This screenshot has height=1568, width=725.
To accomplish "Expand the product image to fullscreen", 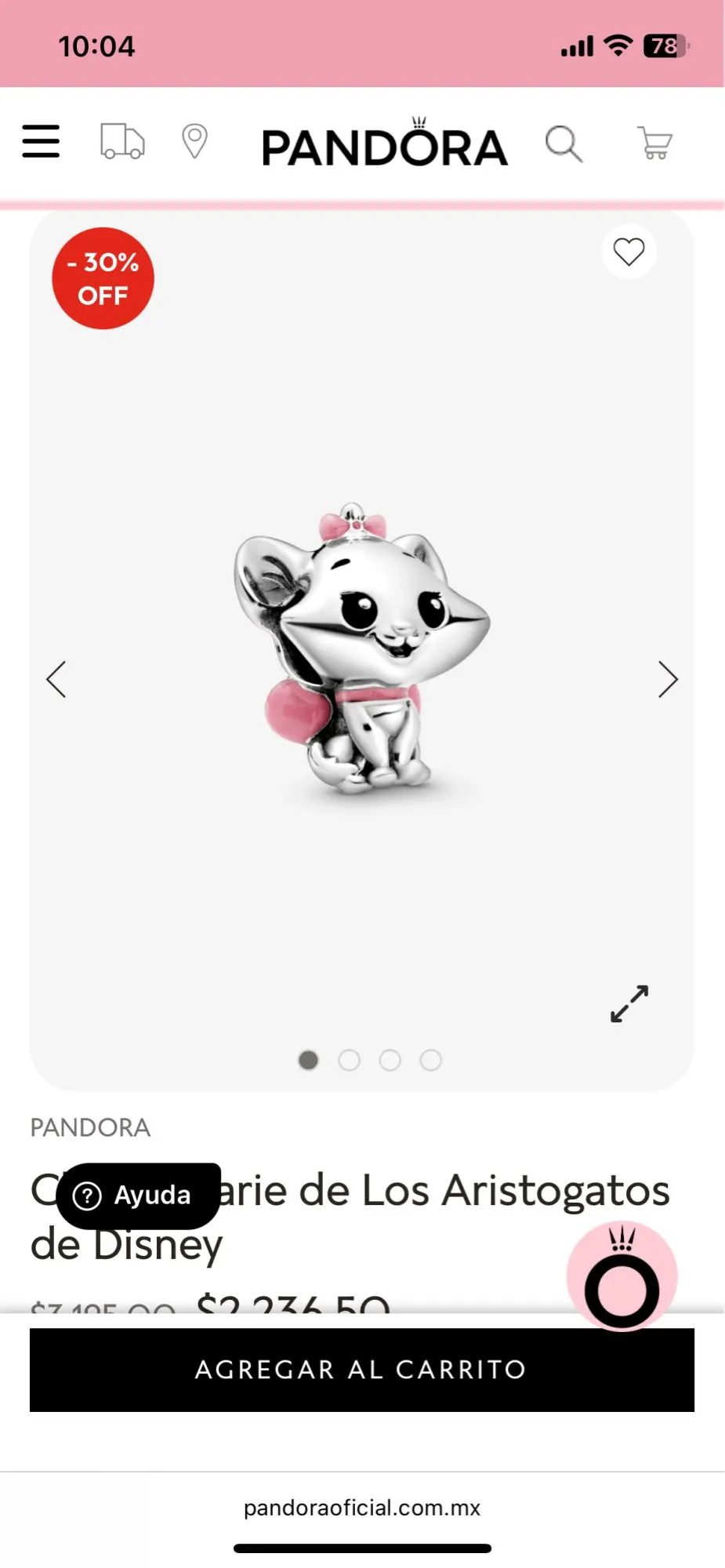I will (x=629, y=1004).
